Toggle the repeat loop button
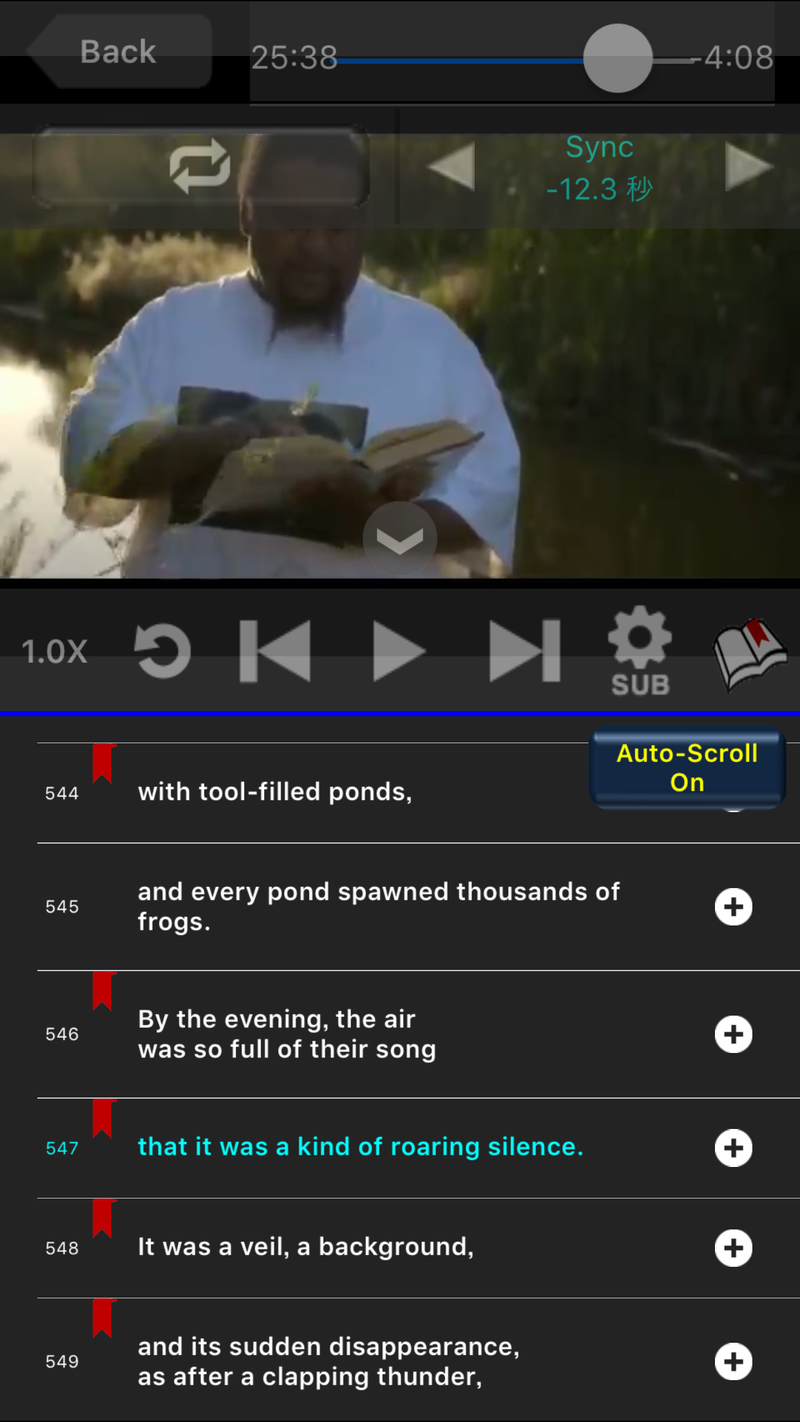Viewport: 800px width, 1422px height. [200, 166]
